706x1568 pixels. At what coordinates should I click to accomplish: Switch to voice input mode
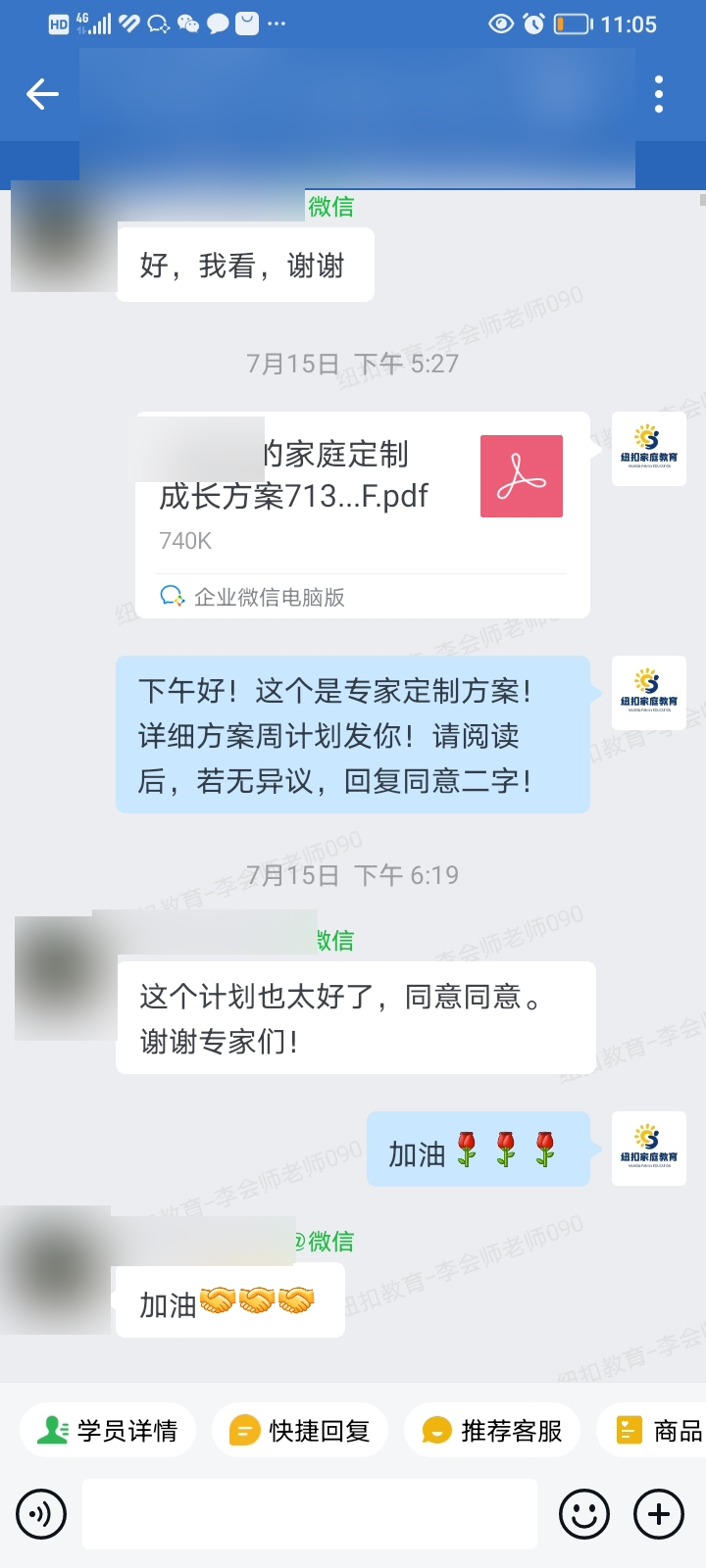point(41,1514)
